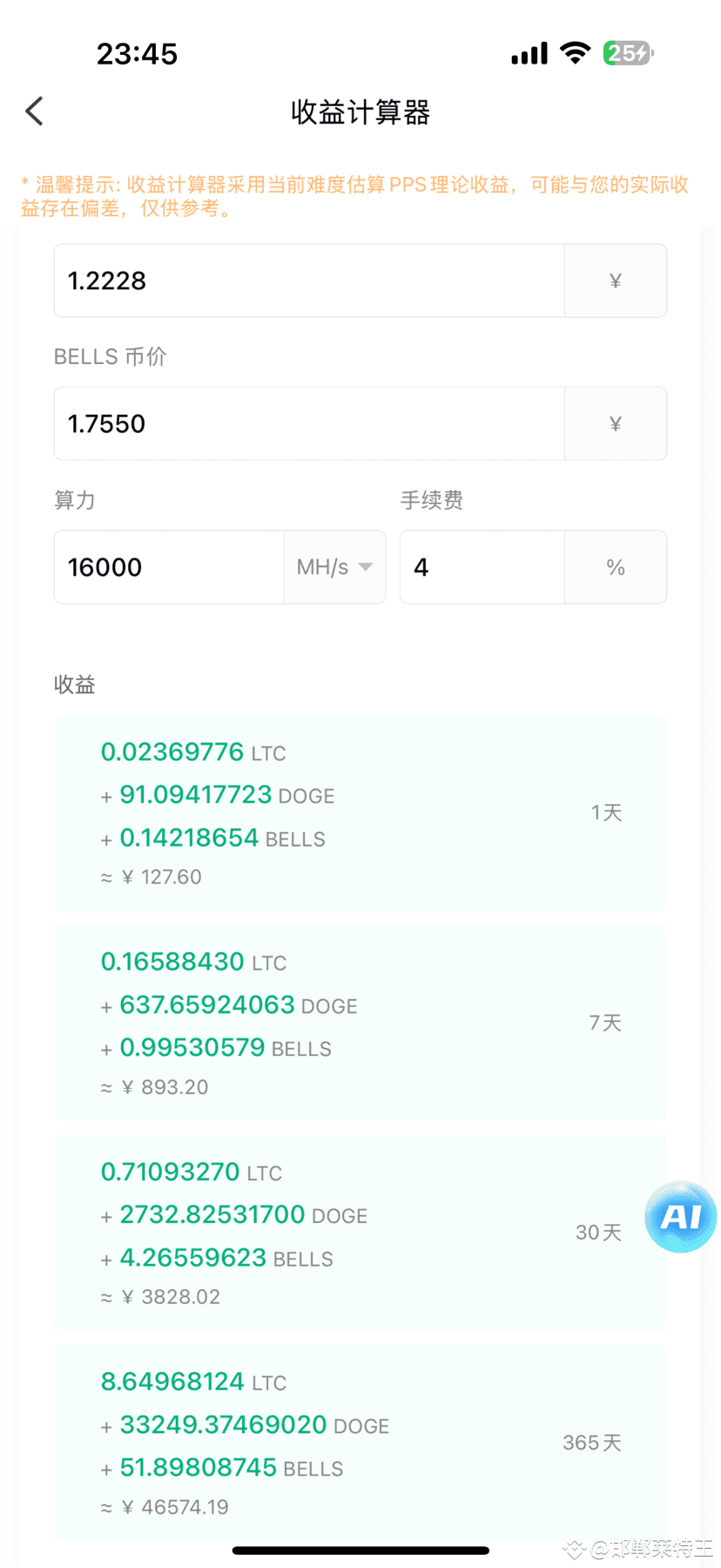Viewport: 721px width, 1568px height.
Task: Tap the BELLS price field showing 1.7550
Action: [308, 424]
